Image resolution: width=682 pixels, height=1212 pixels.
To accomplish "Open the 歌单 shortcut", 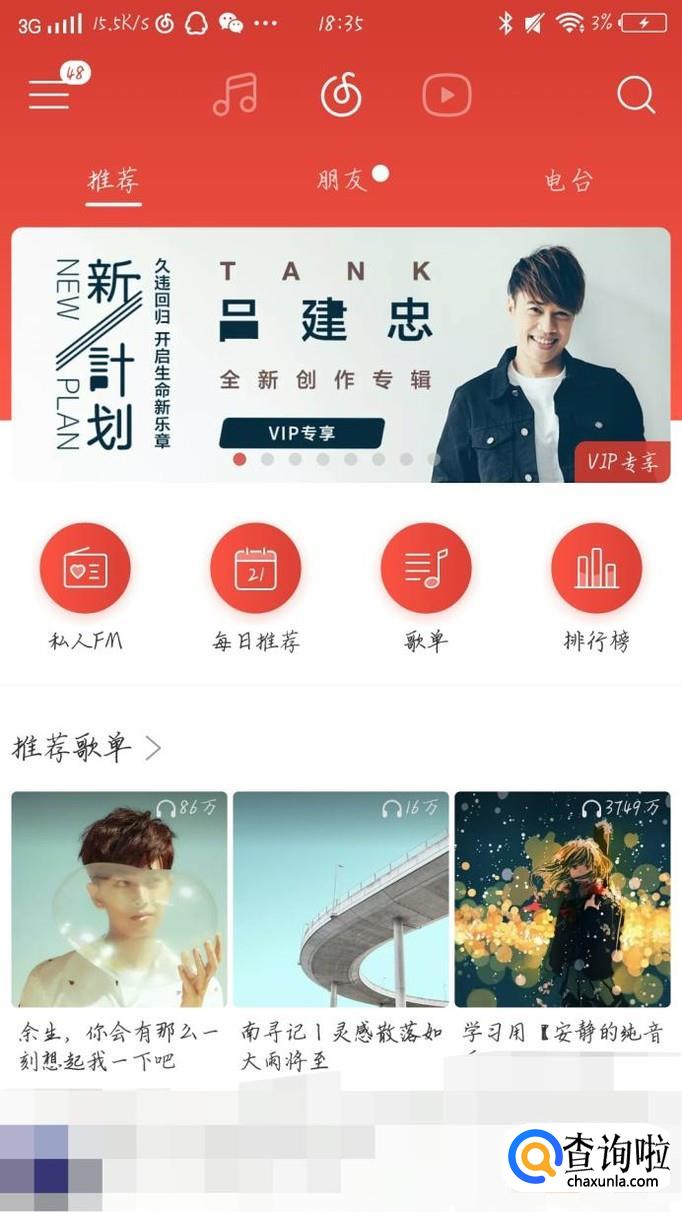I will click(426, 569).
